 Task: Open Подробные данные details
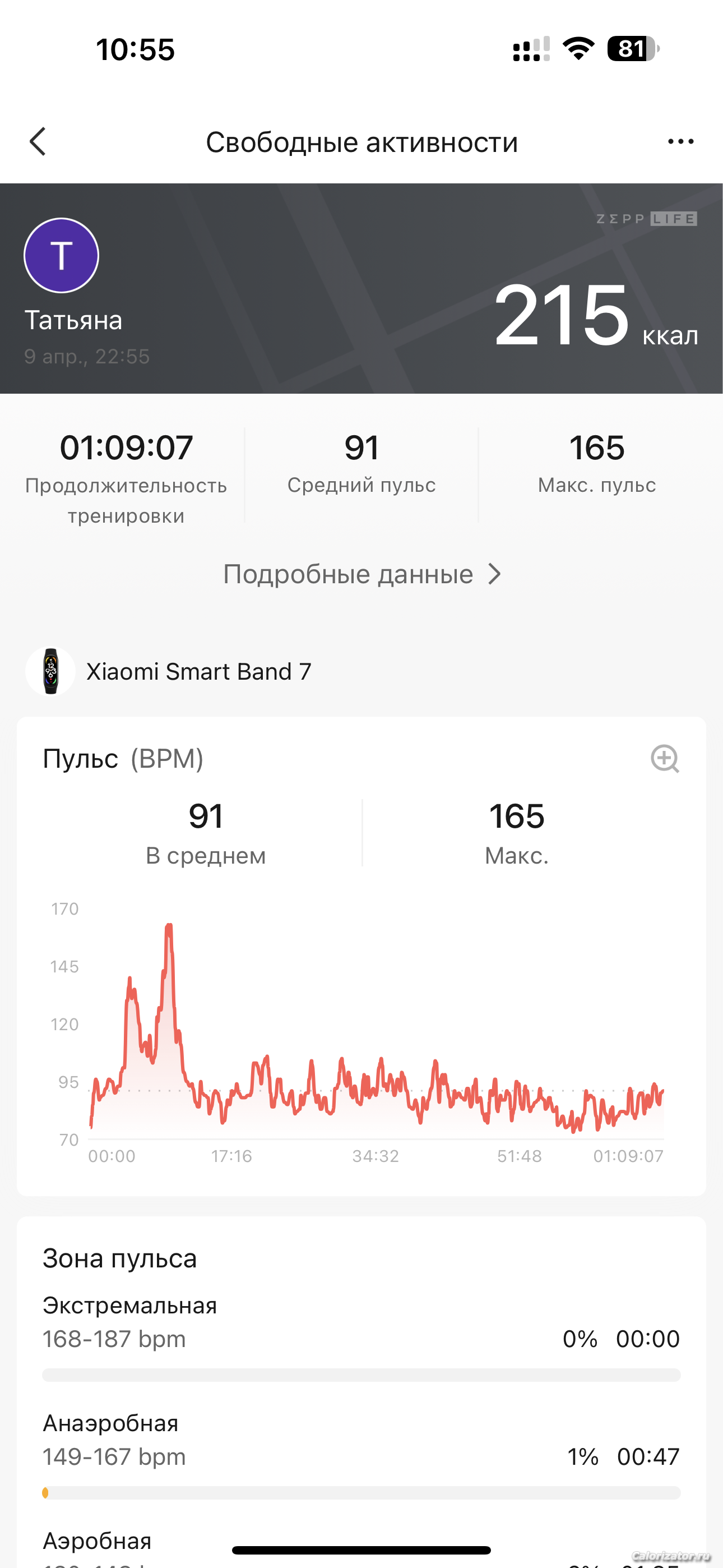click(x=361, y=574)
